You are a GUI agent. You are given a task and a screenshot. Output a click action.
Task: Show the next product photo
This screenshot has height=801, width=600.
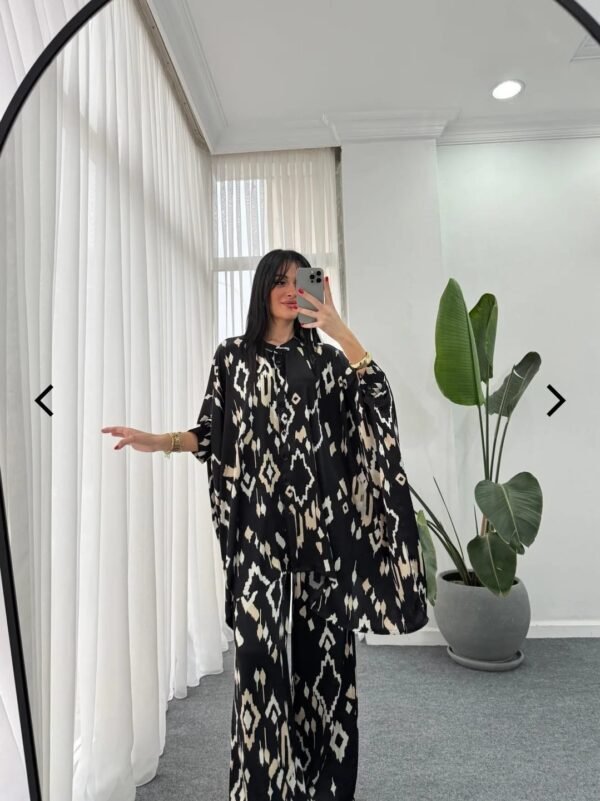click(555, 400)
